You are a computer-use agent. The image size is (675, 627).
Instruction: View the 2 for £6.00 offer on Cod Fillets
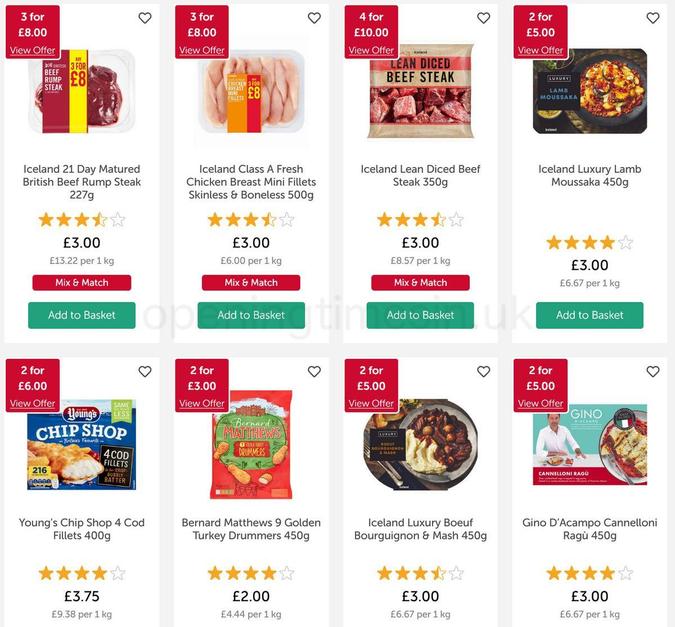pos(33,404)
